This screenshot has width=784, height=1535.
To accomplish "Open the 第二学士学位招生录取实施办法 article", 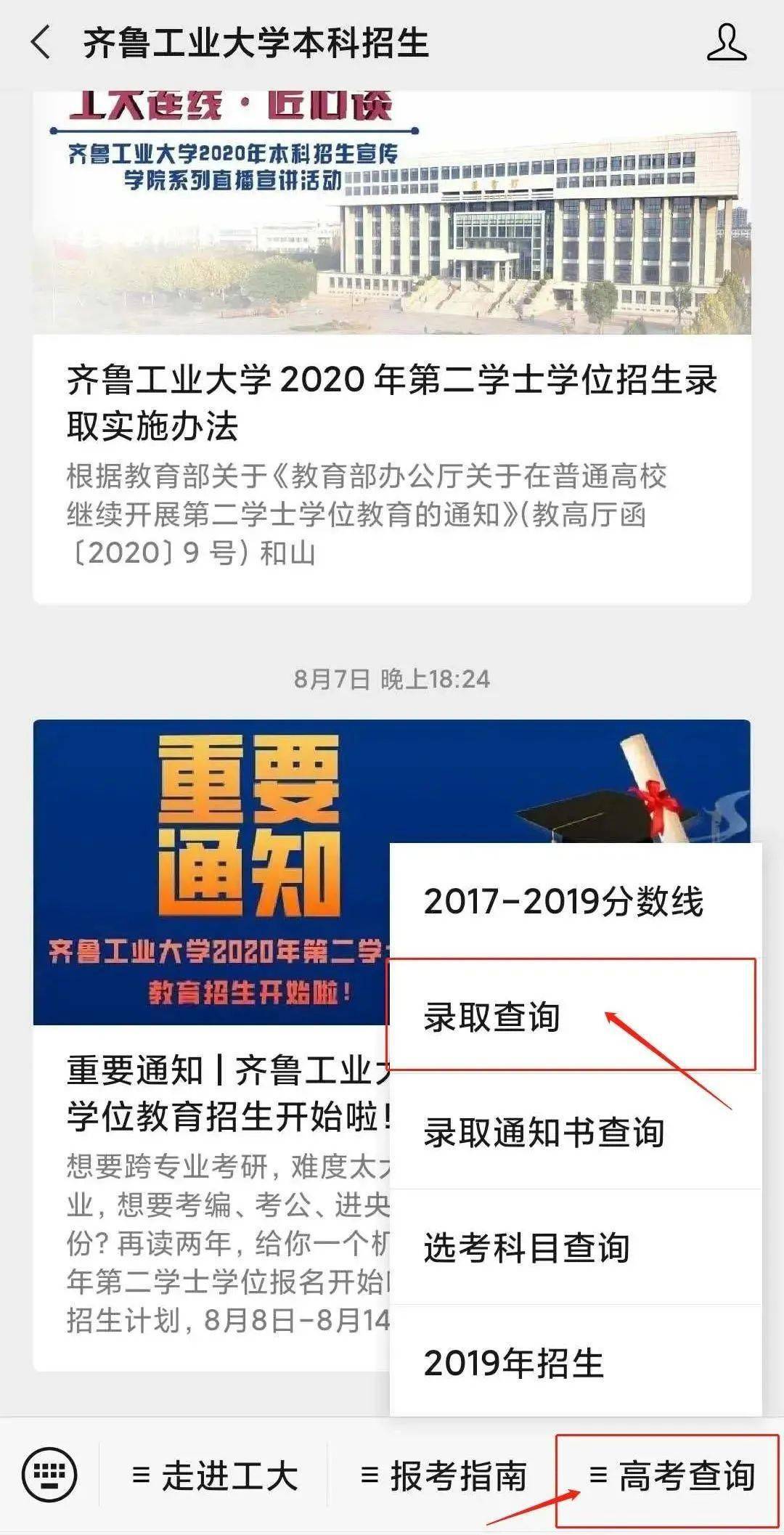I will 392,401.
